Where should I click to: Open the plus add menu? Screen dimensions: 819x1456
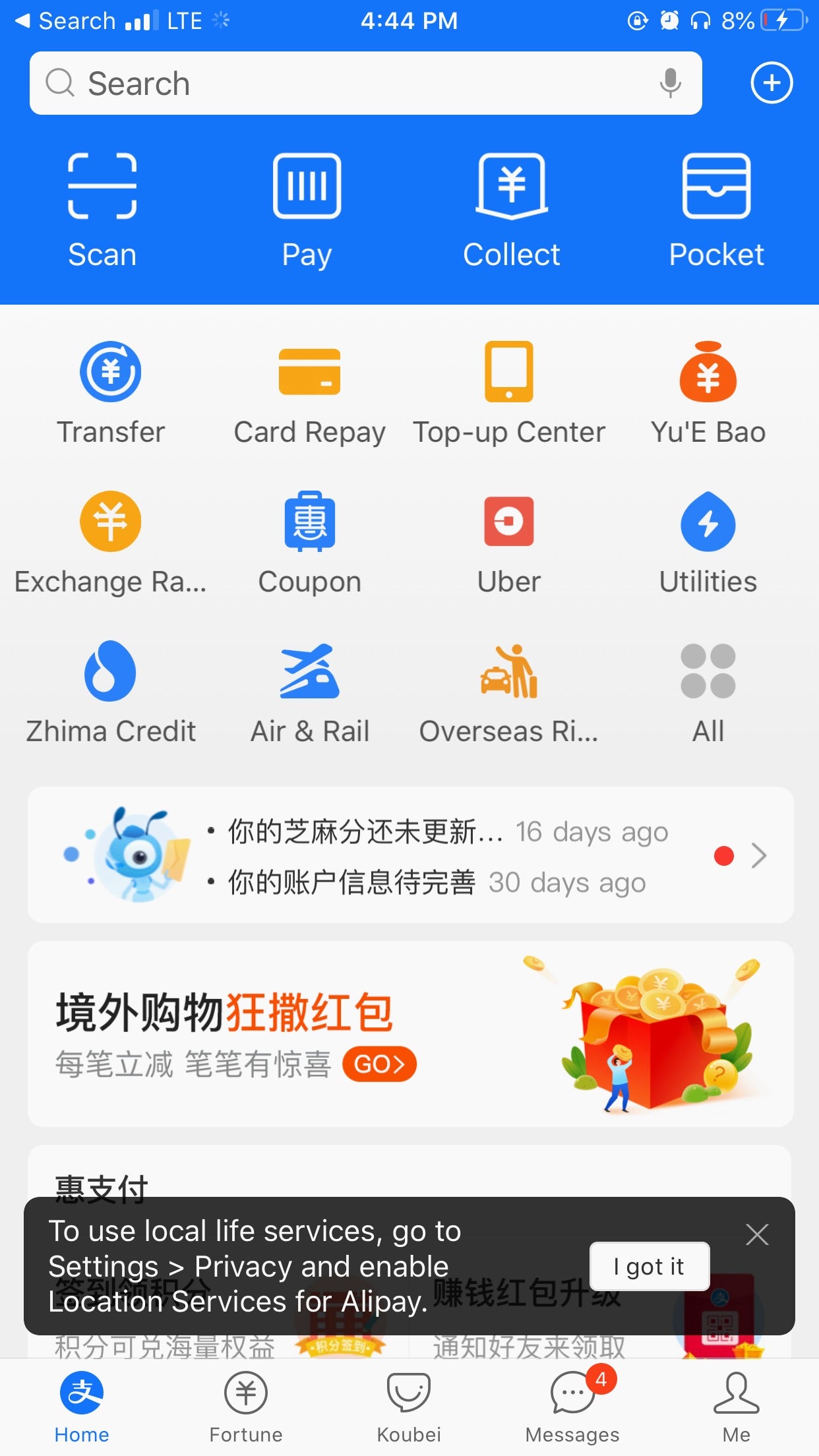pyautogui.click(x=771, y=83)
